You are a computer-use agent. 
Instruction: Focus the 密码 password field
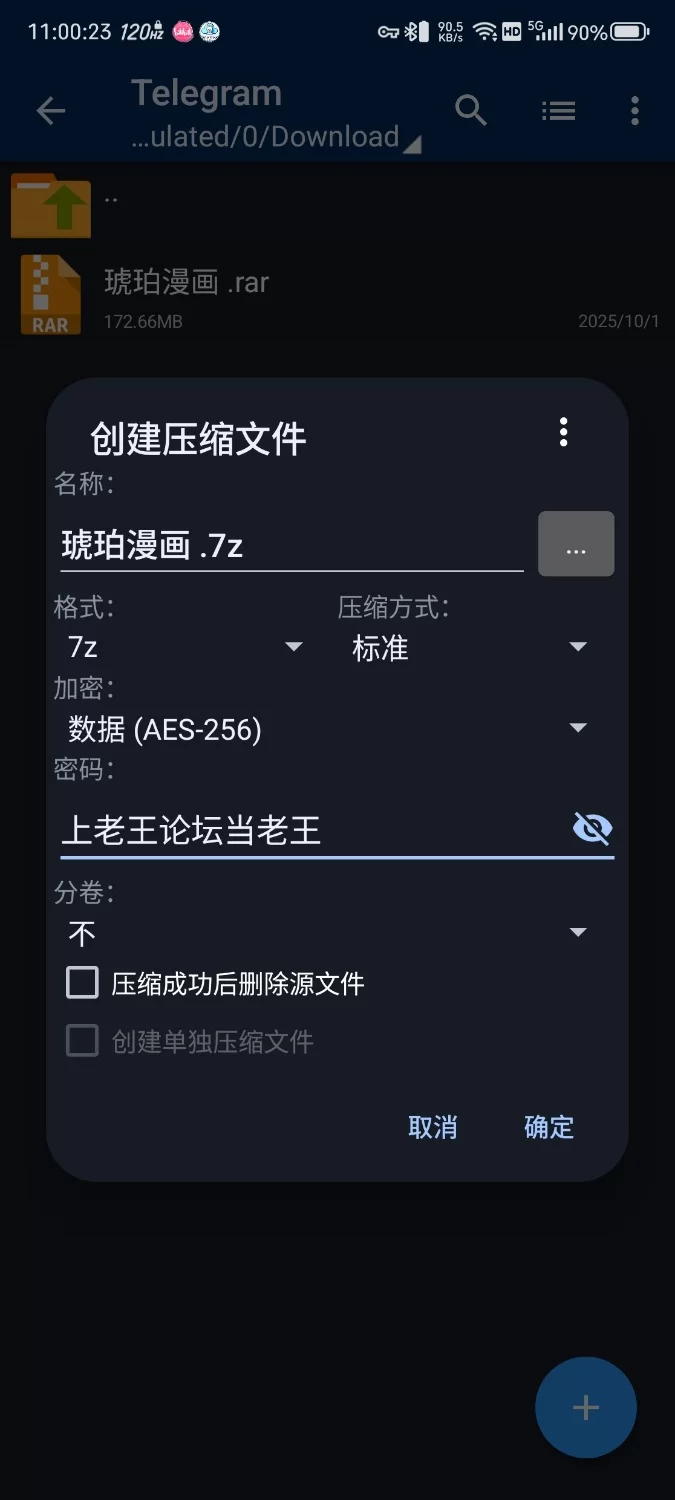click(x=310, y=830)
